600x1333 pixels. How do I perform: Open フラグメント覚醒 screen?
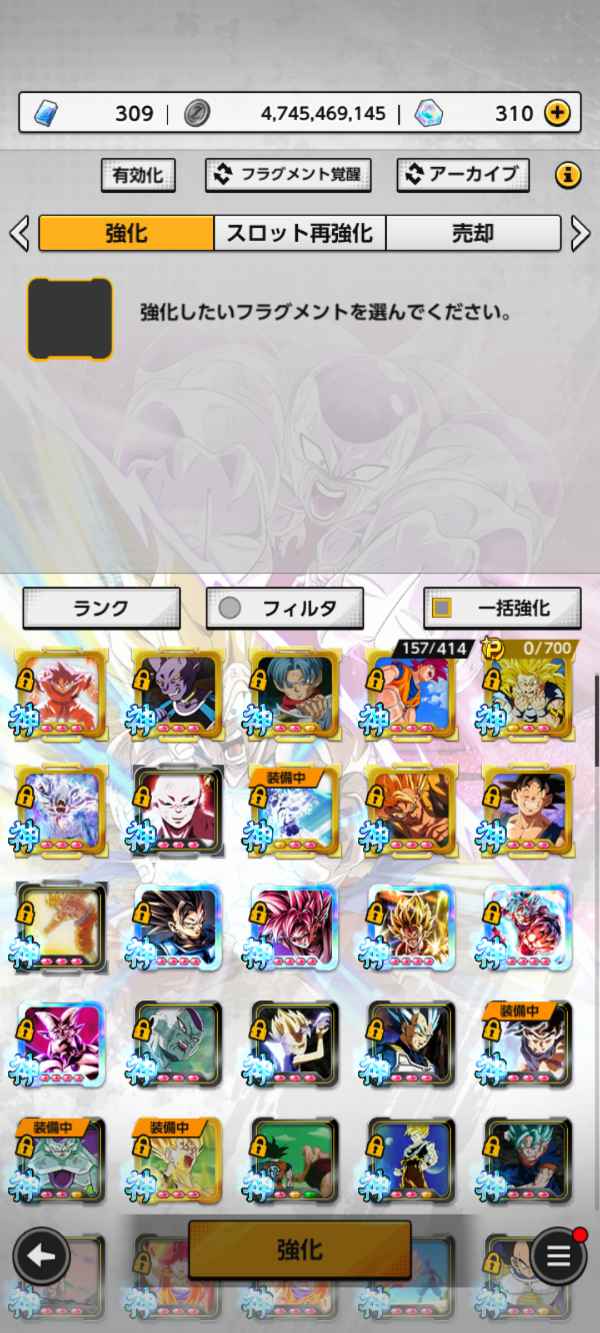[288, 175]
